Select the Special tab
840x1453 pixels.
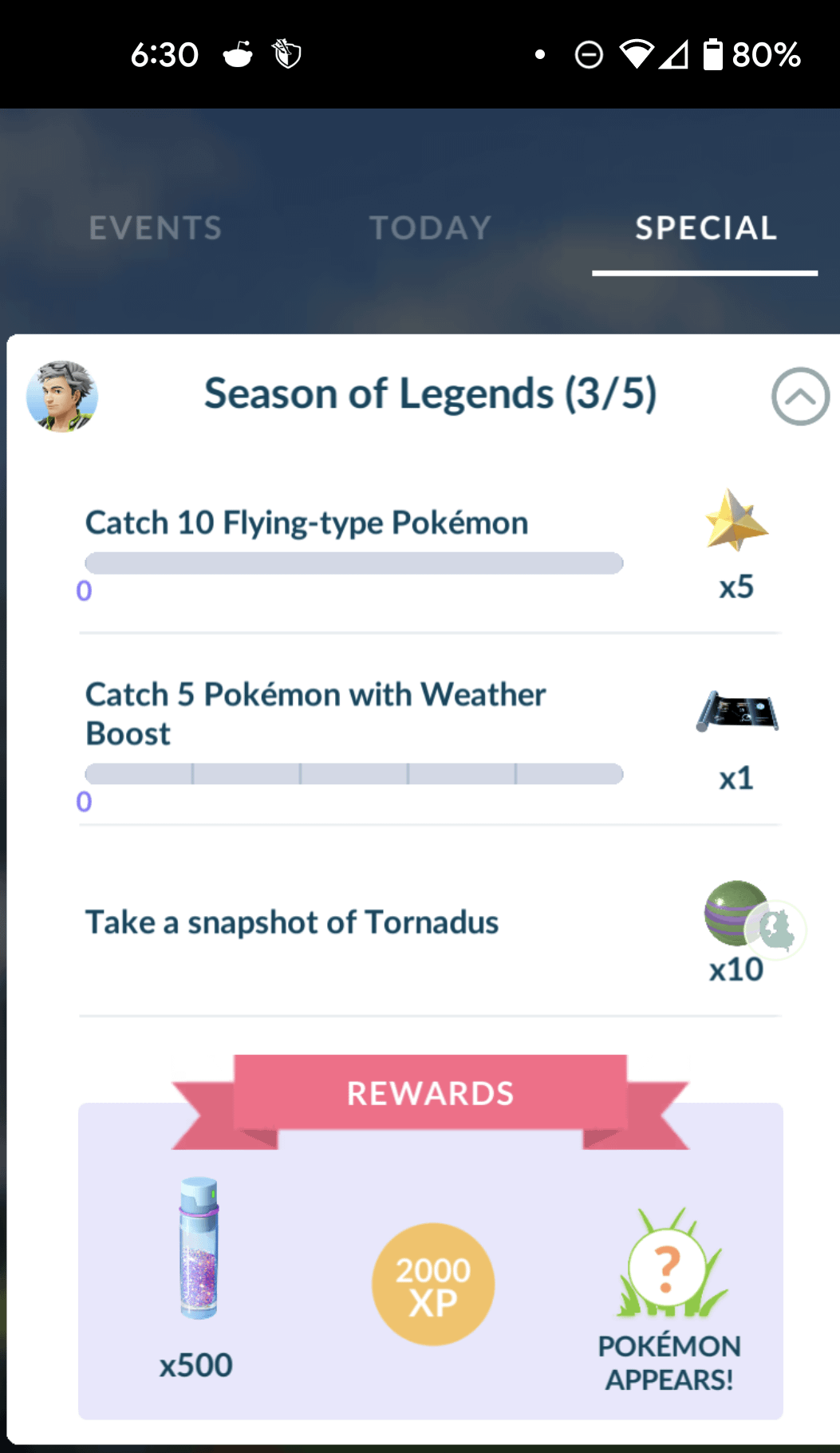(x=705, y=228)
